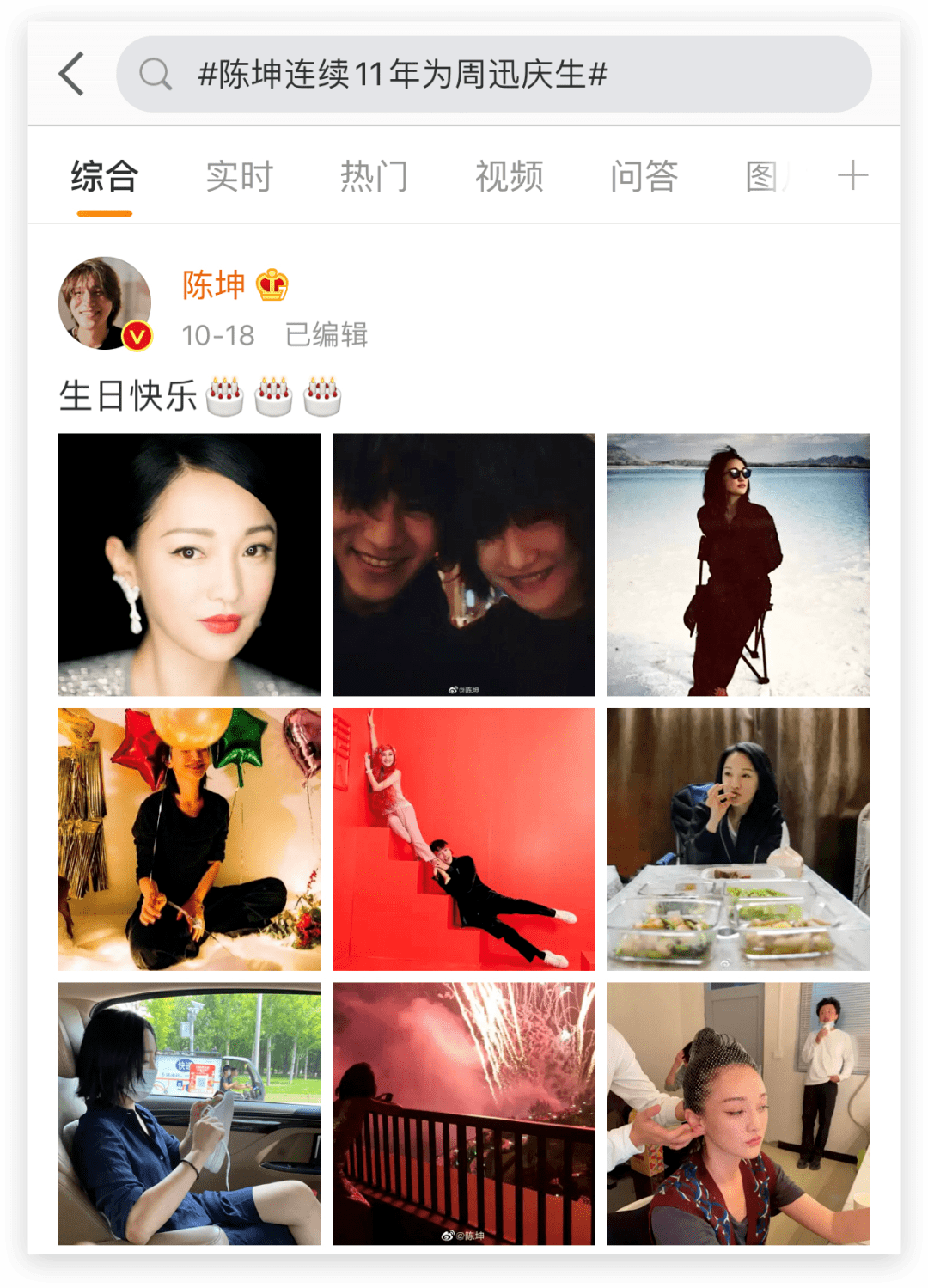Click the 已编辑 edited label

click(x=324, y=336)
